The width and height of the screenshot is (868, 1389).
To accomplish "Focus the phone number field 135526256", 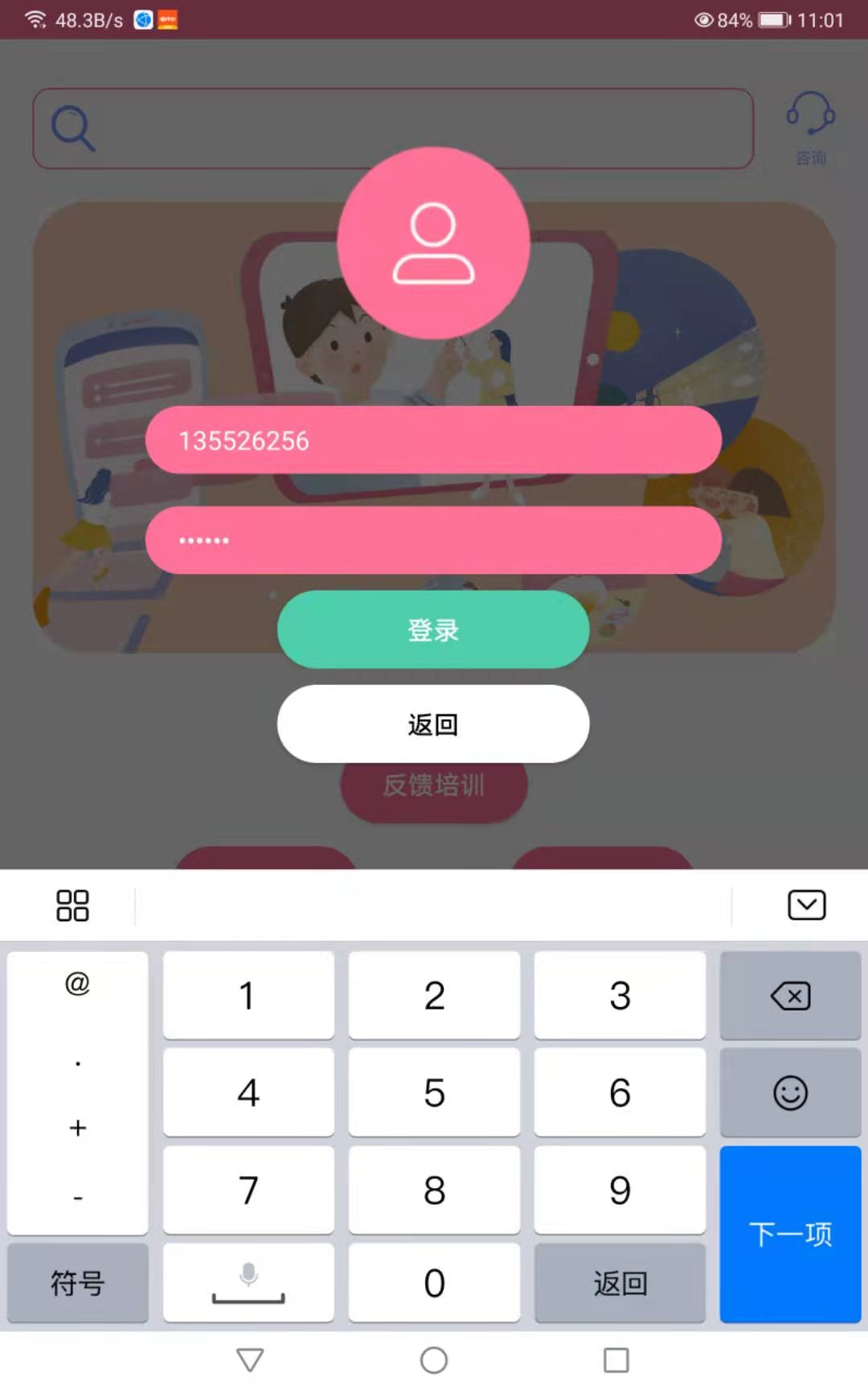I will 433,440.
